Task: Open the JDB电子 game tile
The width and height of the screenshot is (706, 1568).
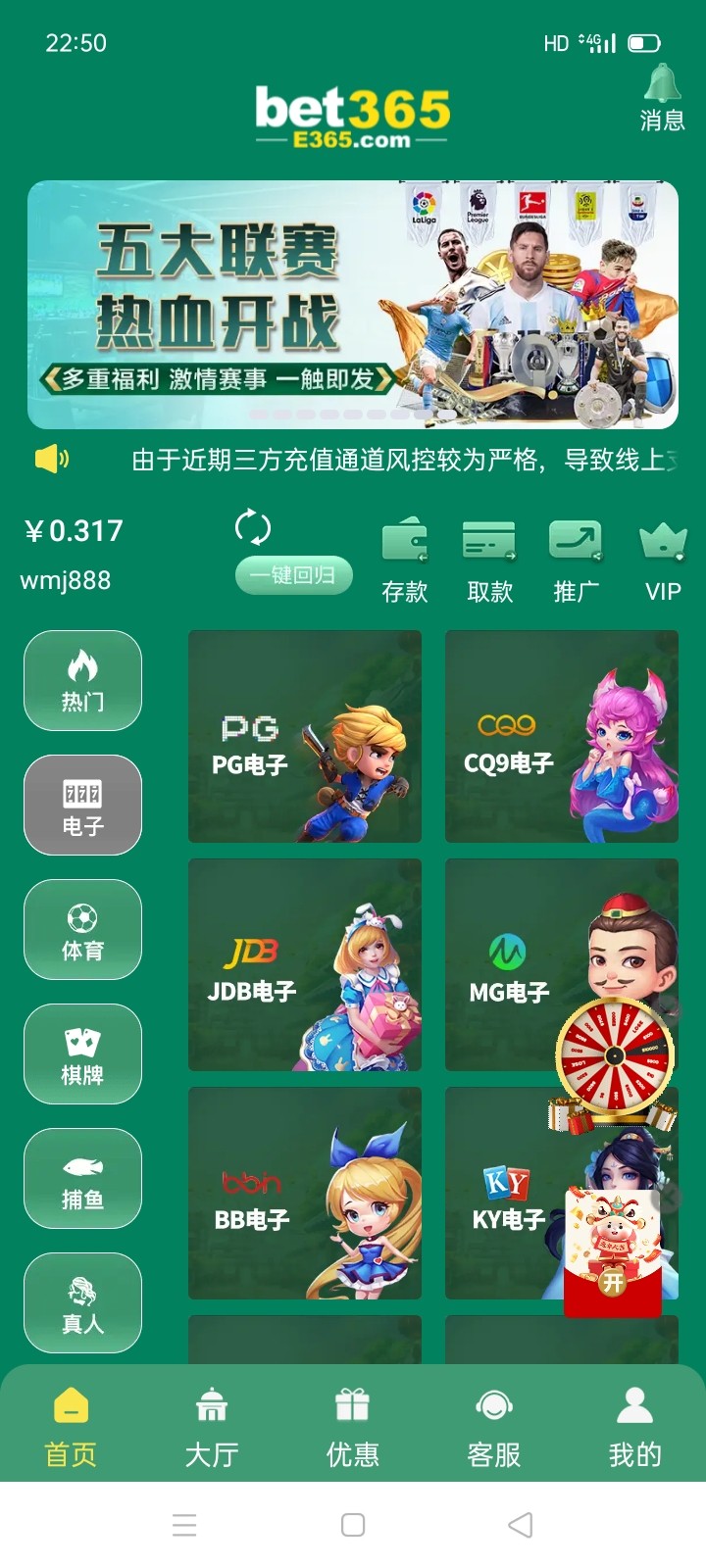Action: tap(304, 965)
